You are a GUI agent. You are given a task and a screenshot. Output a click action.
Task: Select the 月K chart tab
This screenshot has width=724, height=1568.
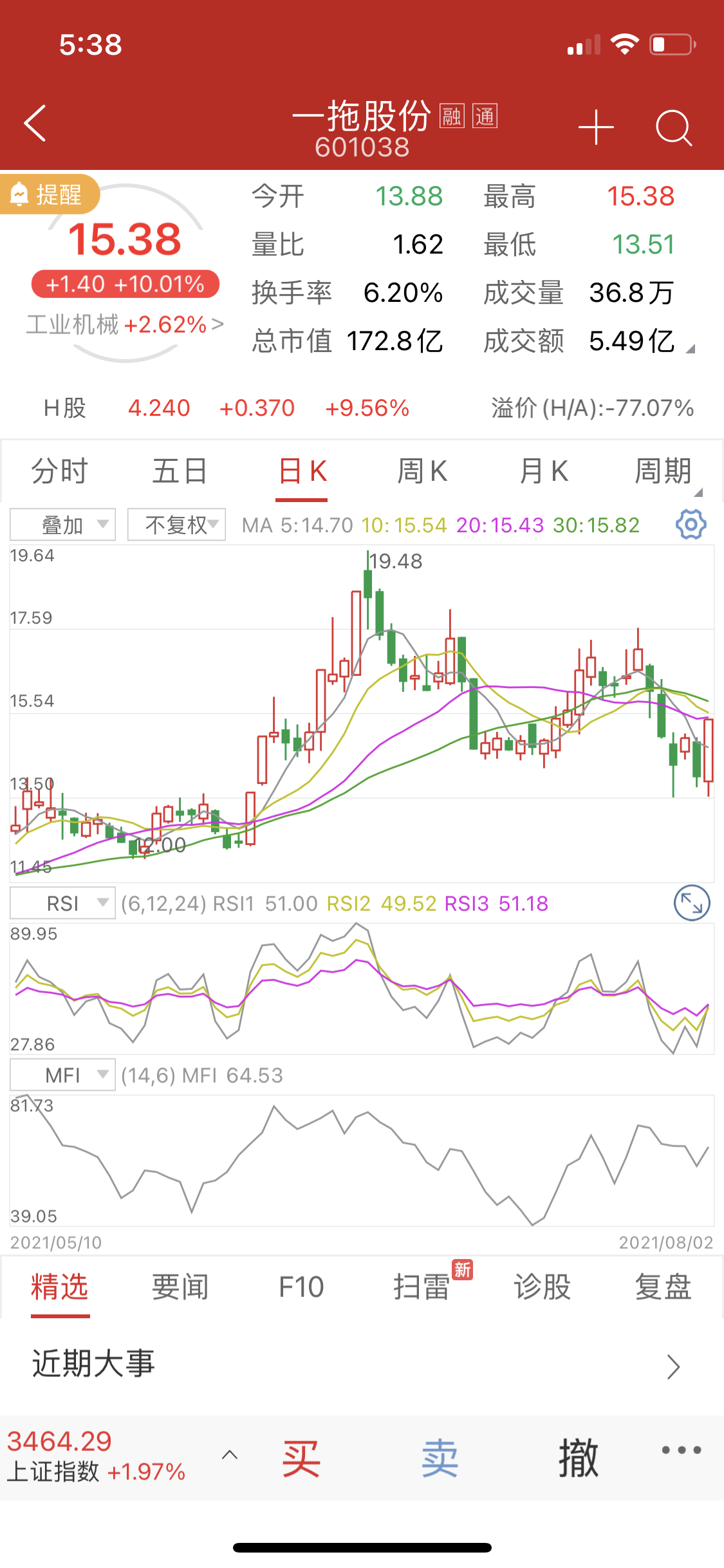pos(543,471)
